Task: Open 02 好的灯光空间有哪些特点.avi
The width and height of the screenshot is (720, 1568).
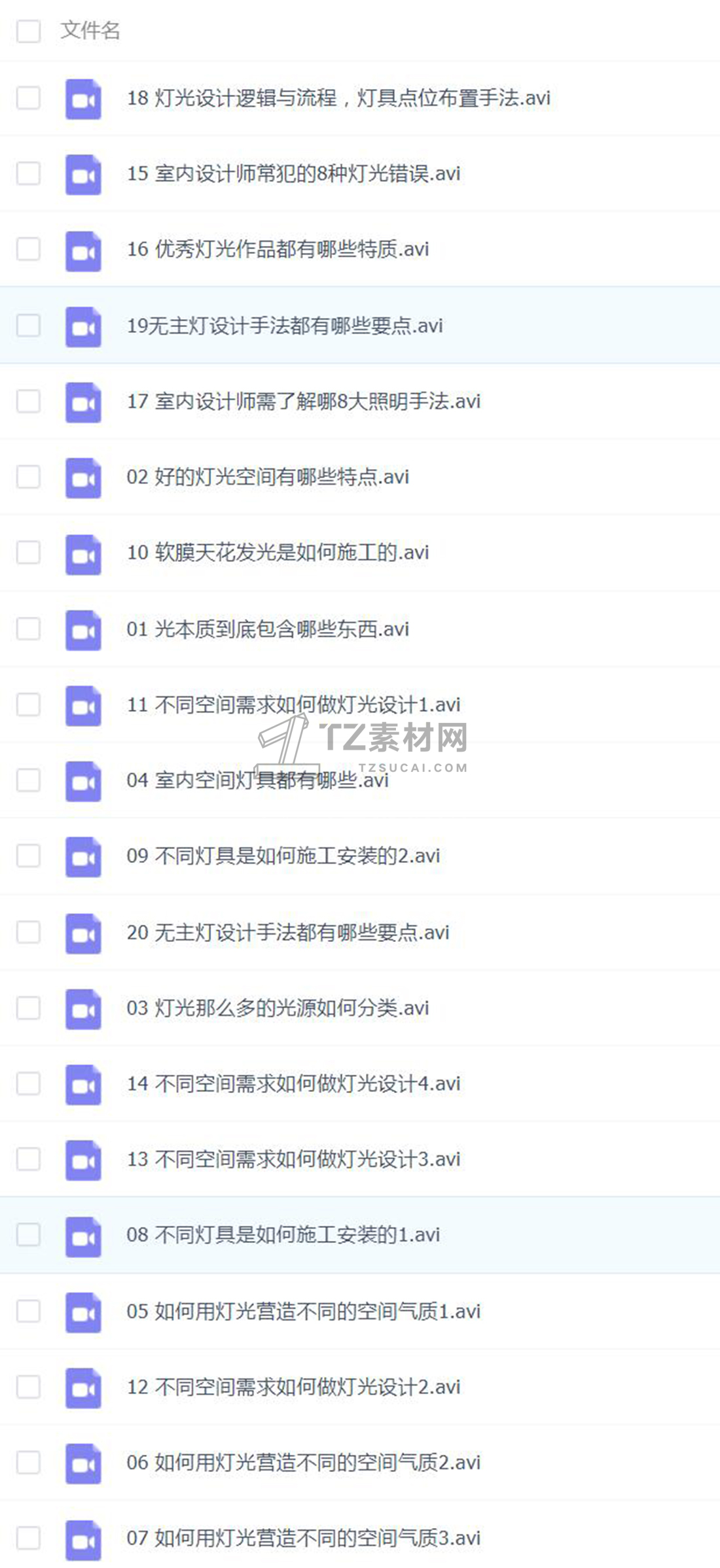Action: coord(268,477)
